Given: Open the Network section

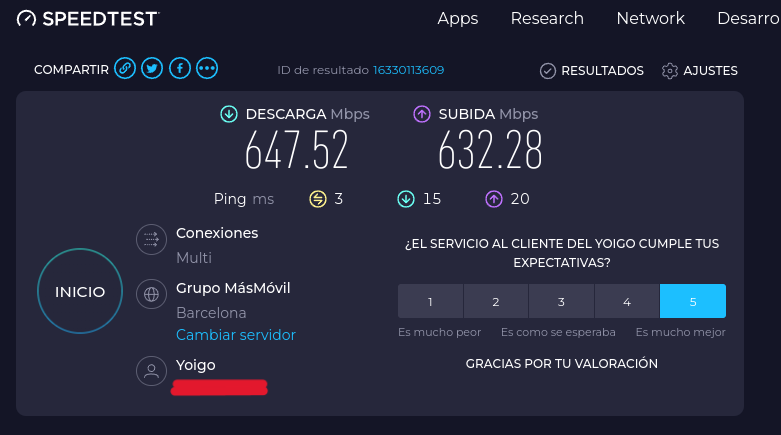Looking at the screenshot, I should (650, 18).
